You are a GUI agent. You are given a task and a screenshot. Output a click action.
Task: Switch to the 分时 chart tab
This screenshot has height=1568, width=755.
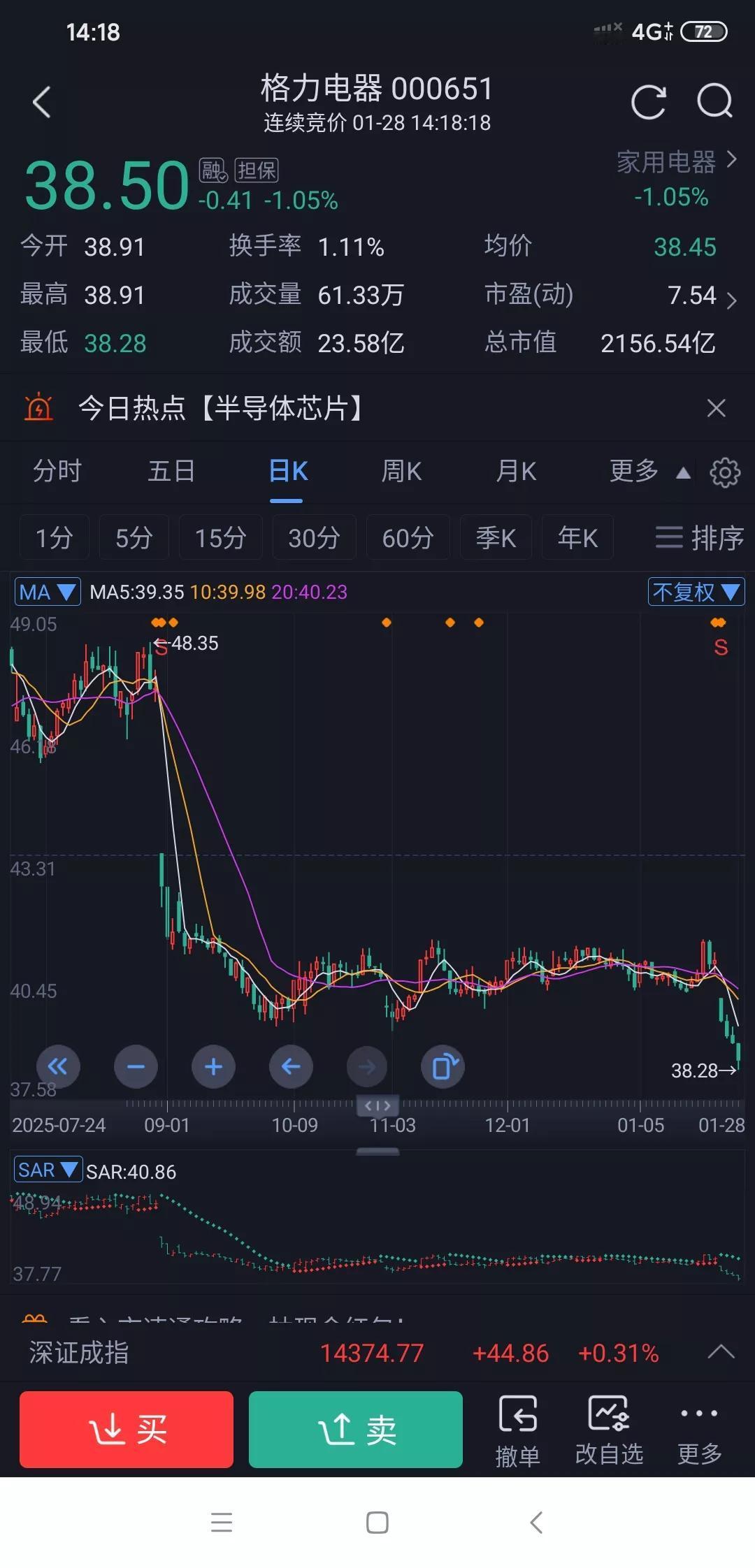(57, 472)
